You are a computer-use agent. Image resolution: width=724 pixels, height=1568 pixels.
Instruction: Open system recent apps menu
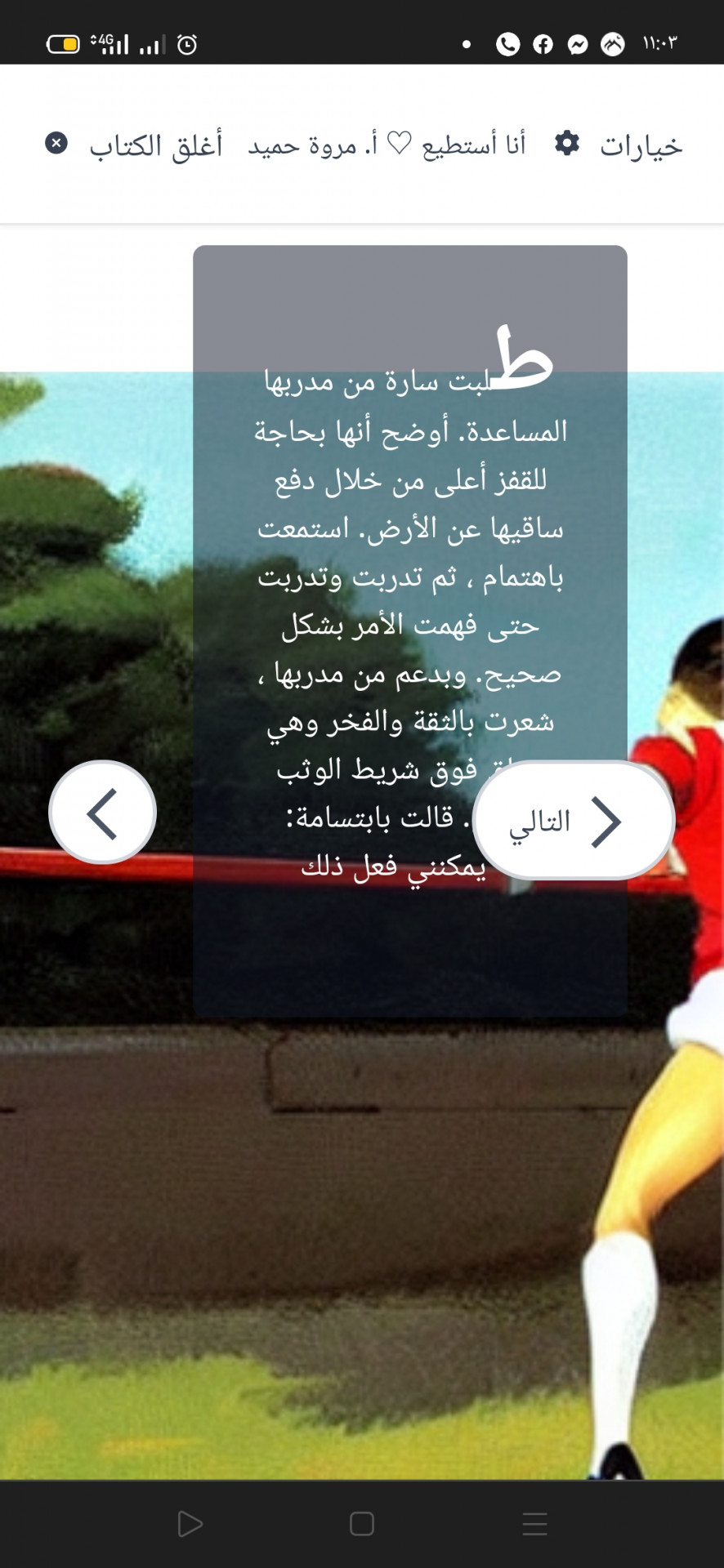pos(534,1524)
